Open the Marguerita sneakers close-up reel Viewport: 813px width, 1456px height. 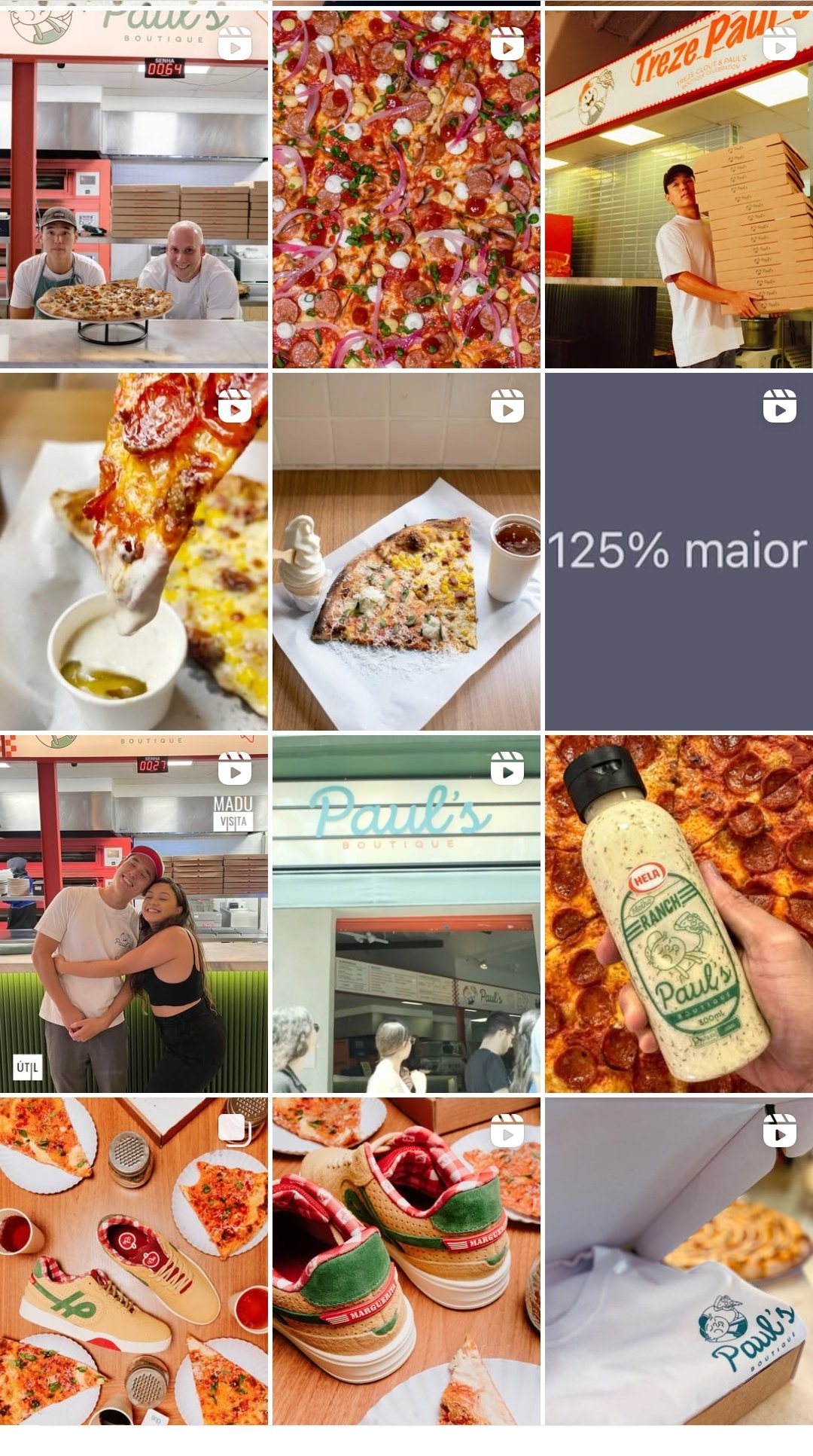406,1260
